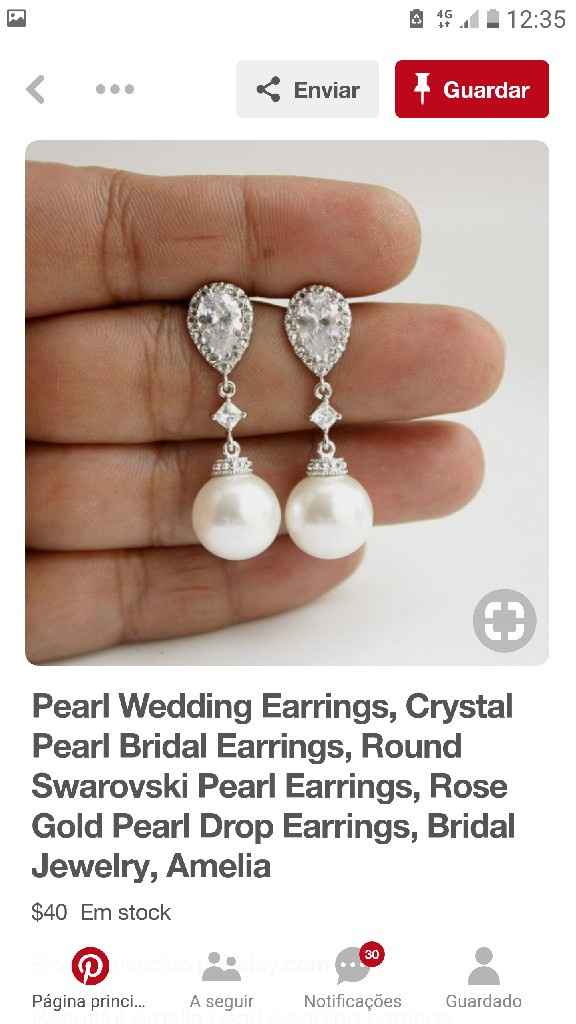Share this pin via Enviar
Image resolution: width=576 pixels, height=1024 pixels.
[x=308, y=89]
